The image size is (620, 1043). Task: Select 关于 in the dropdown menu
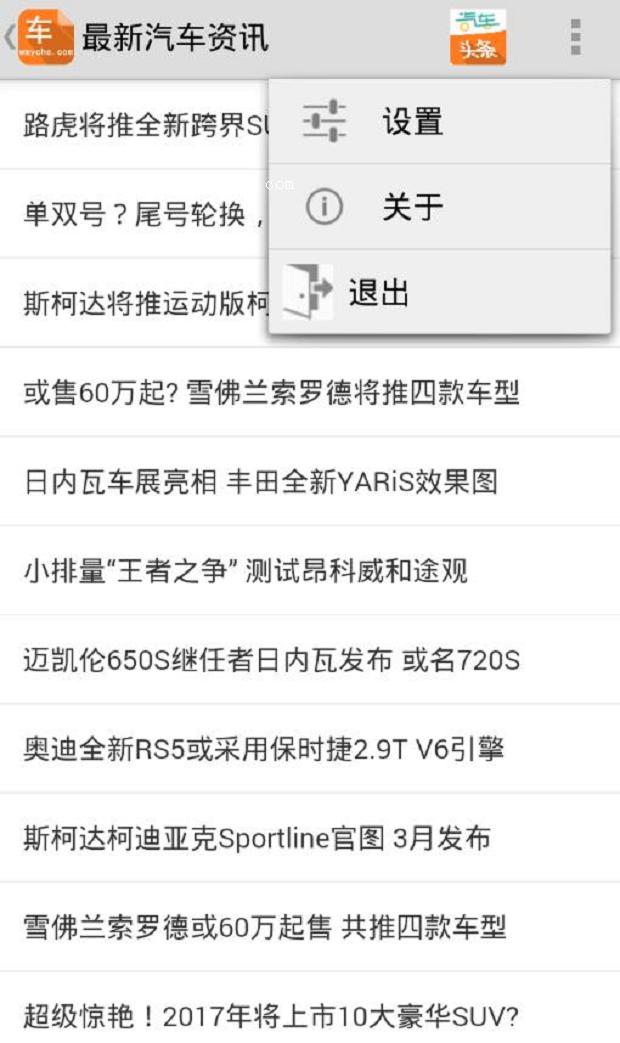438,208
